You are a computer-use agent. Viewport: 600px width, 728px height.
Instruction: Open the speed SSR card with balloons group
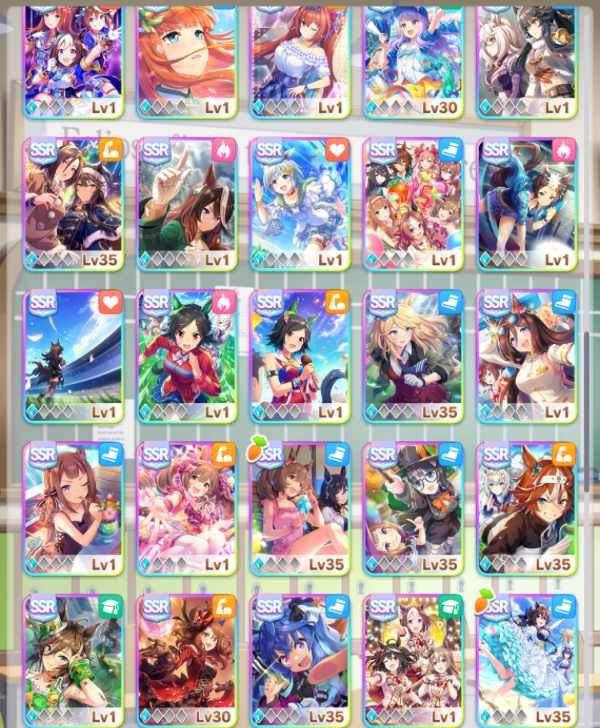(413, 203)
